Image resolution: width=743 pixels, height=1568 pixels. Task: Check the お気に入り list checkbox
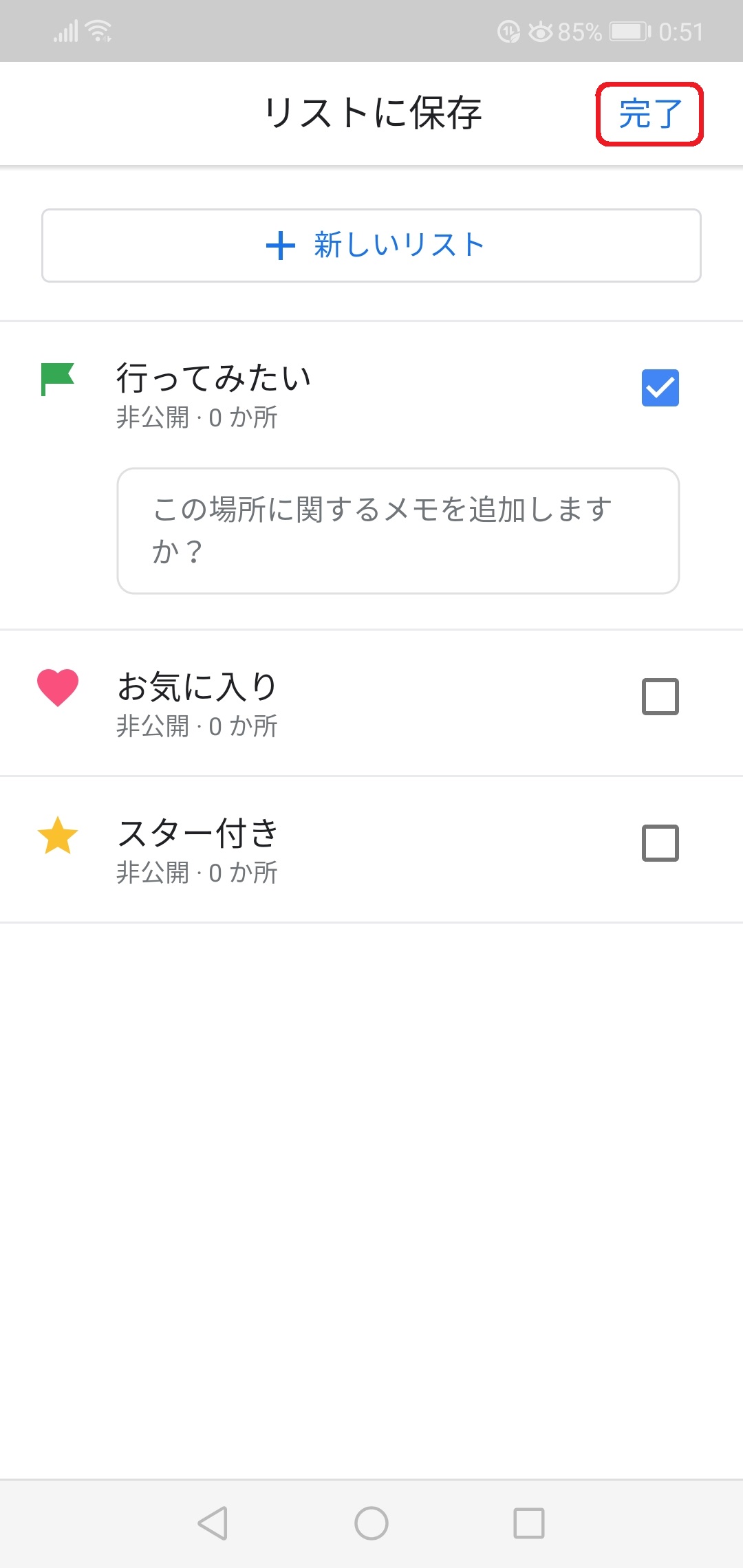660,697
